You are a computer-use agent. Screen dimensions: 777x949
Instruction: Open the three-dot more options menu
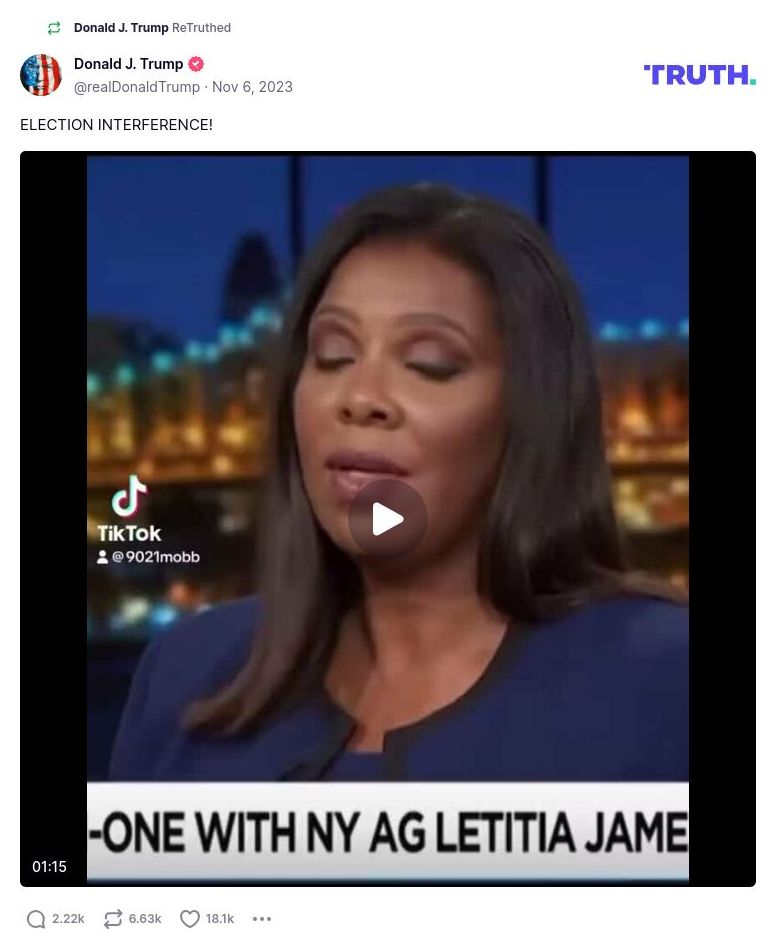(x=262, y=919)
